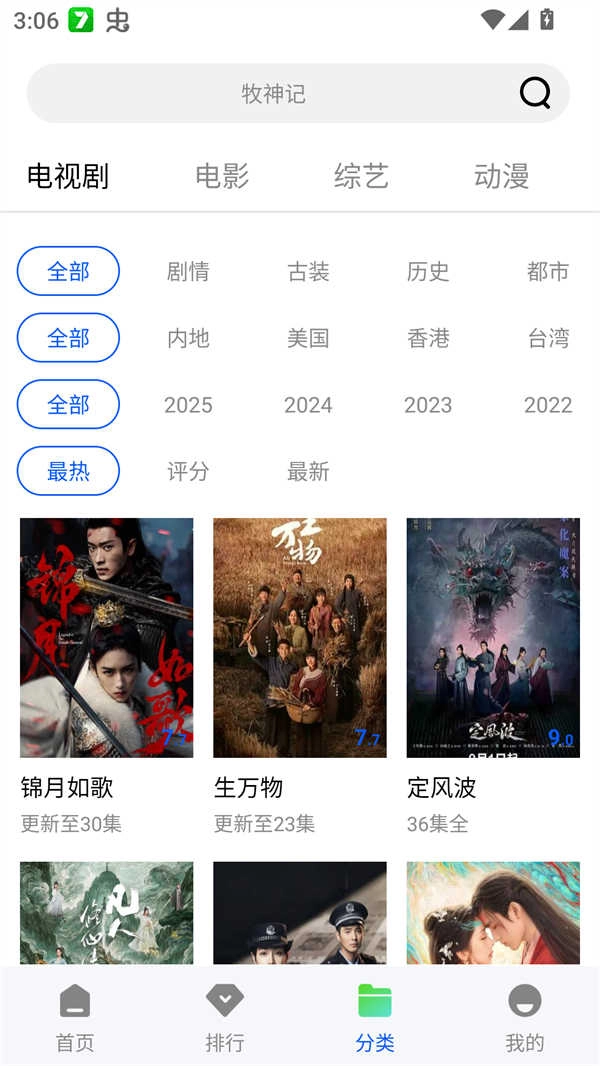Select the 2023 year filter
This screenshot has width=600, height=1066.
(428, 405)
